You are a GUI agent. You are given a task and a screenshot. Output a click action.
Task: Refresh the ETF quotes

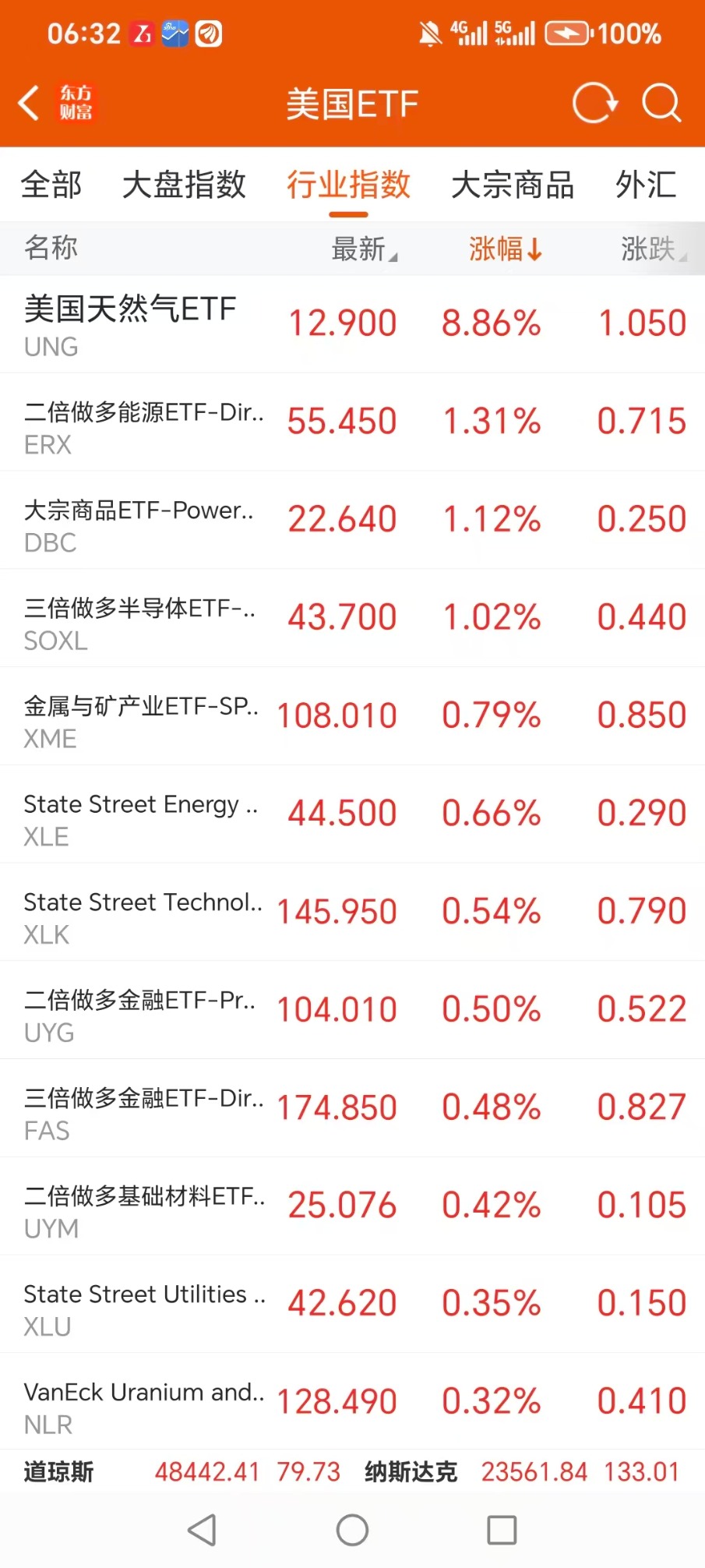coord(594,104)
